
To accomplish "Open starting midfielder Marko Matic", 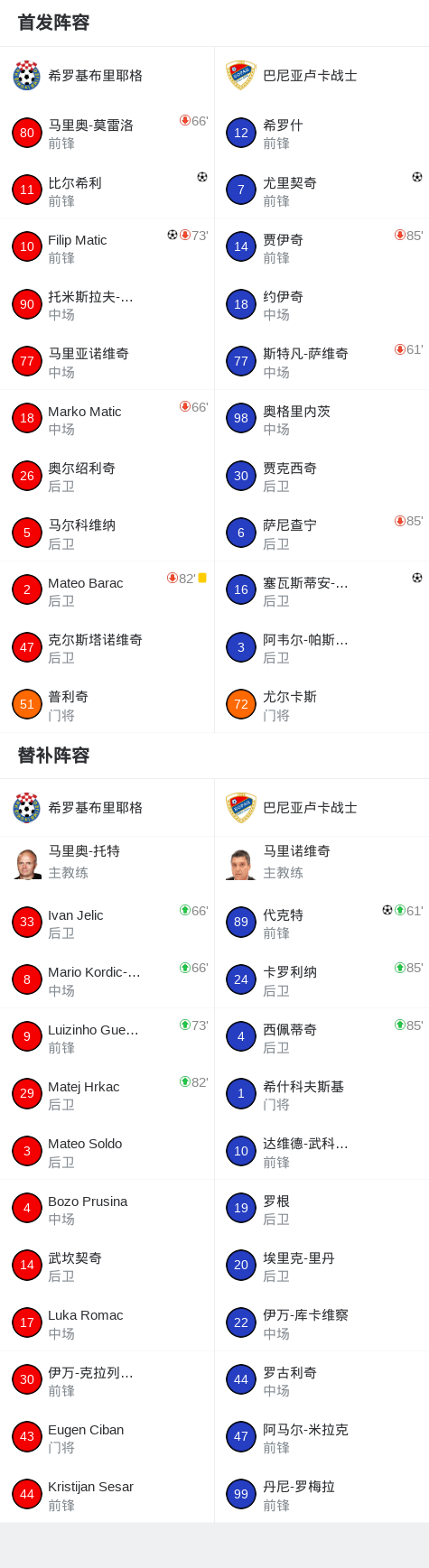I will click(107, 419).
